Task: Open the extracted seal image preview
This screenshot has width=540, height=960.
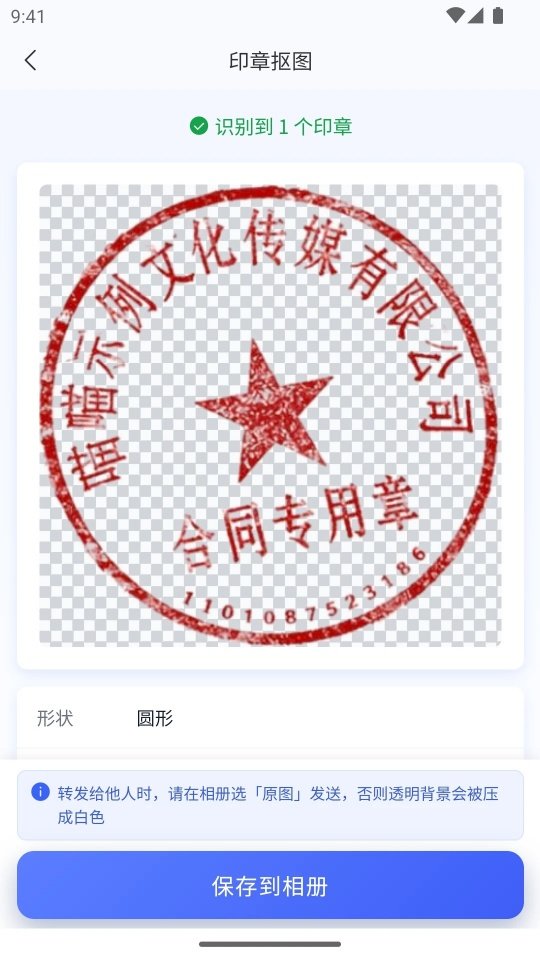Action: [x=270, y=415]
